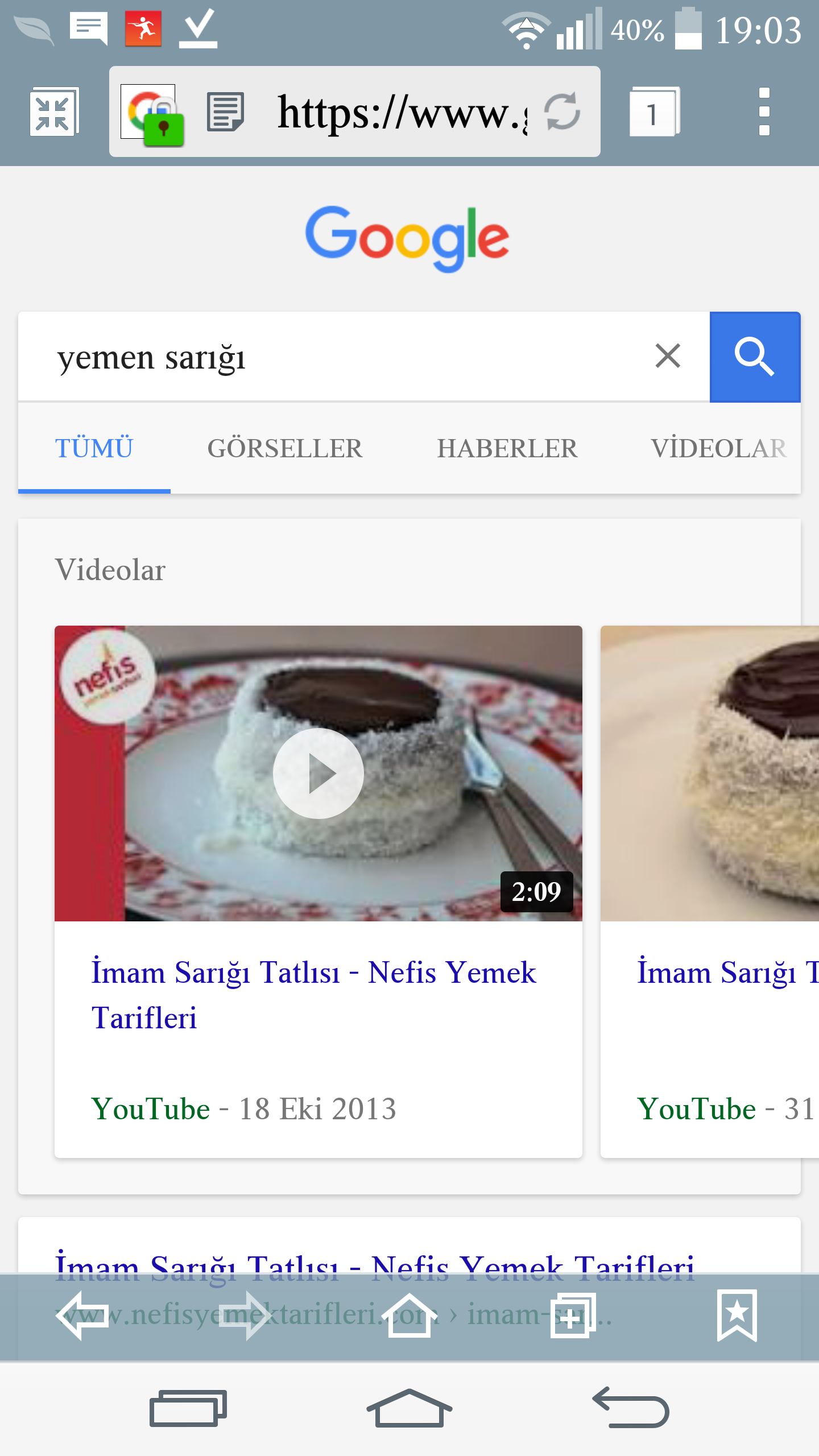
Task: Open the tab switcher showing 1 tab
Action: (x=655, y=112)
